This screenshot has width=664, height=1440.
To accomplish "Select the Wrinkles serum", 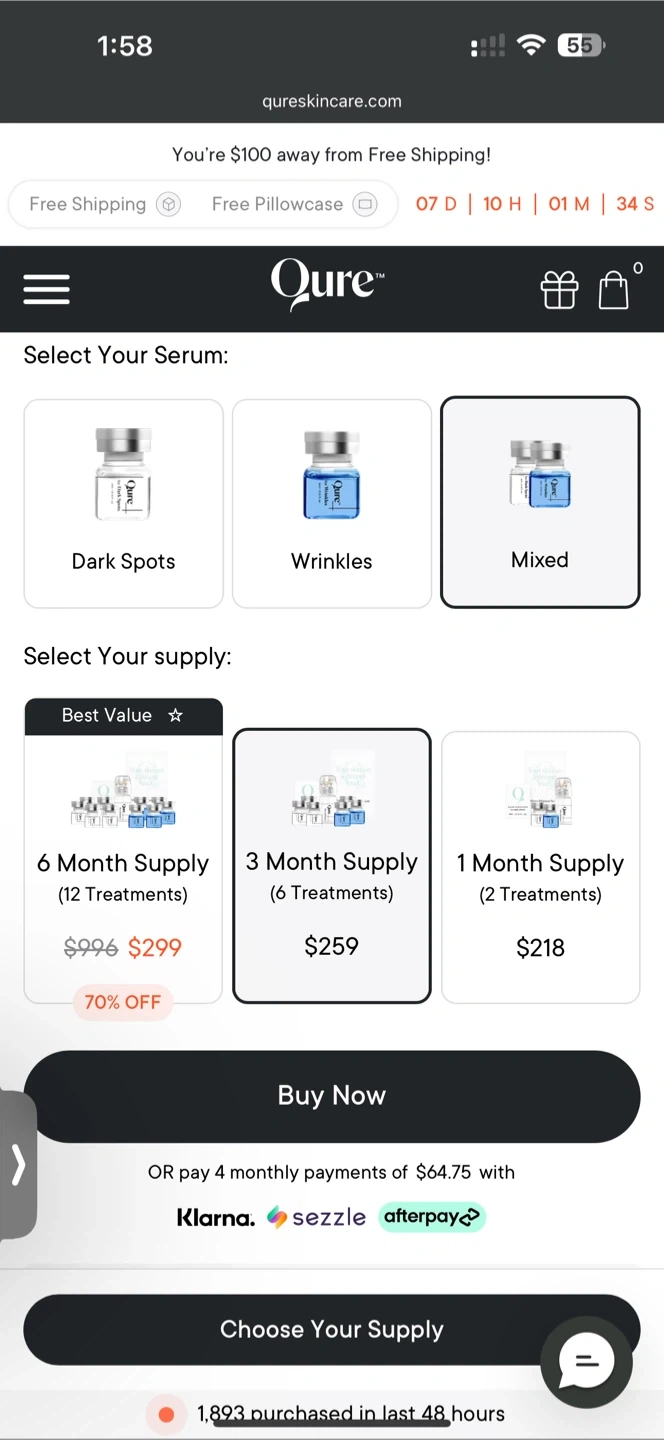I will point(332,503).
